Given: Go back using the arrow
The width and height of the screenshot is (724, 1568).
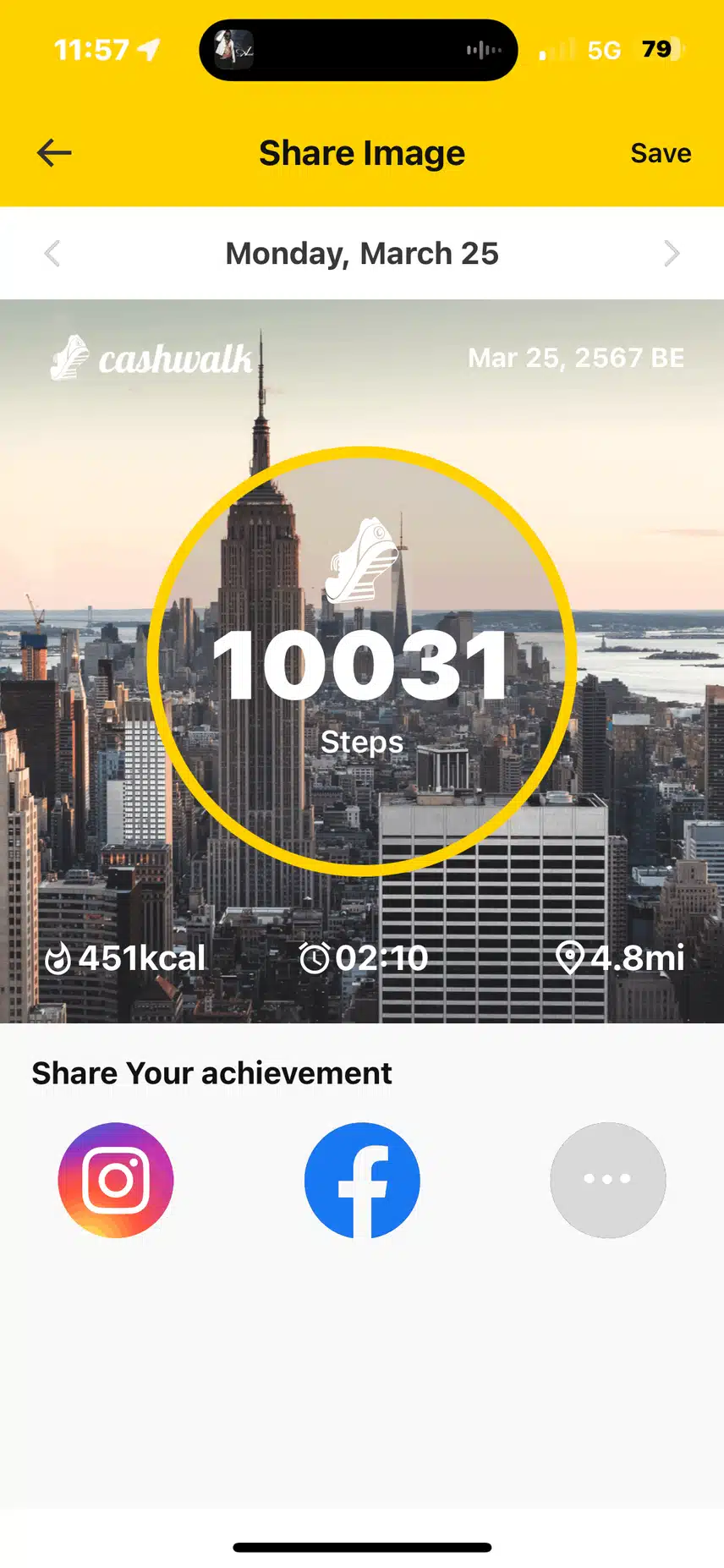Looking at the screenshot, I should coord(54,153).
